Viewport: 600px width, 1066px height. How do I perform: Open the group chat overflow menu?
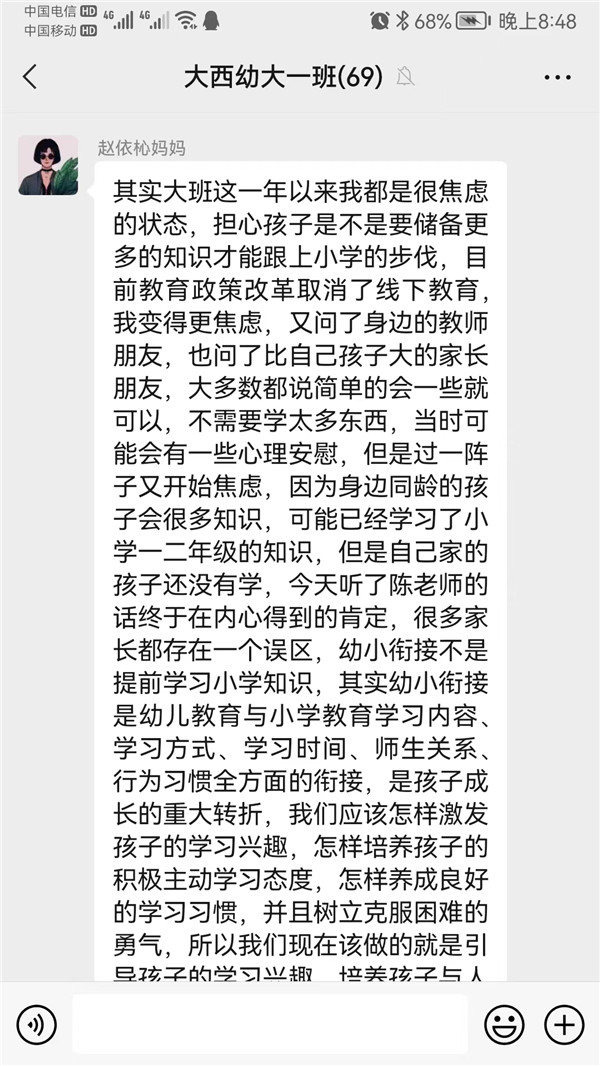(557, 77)
